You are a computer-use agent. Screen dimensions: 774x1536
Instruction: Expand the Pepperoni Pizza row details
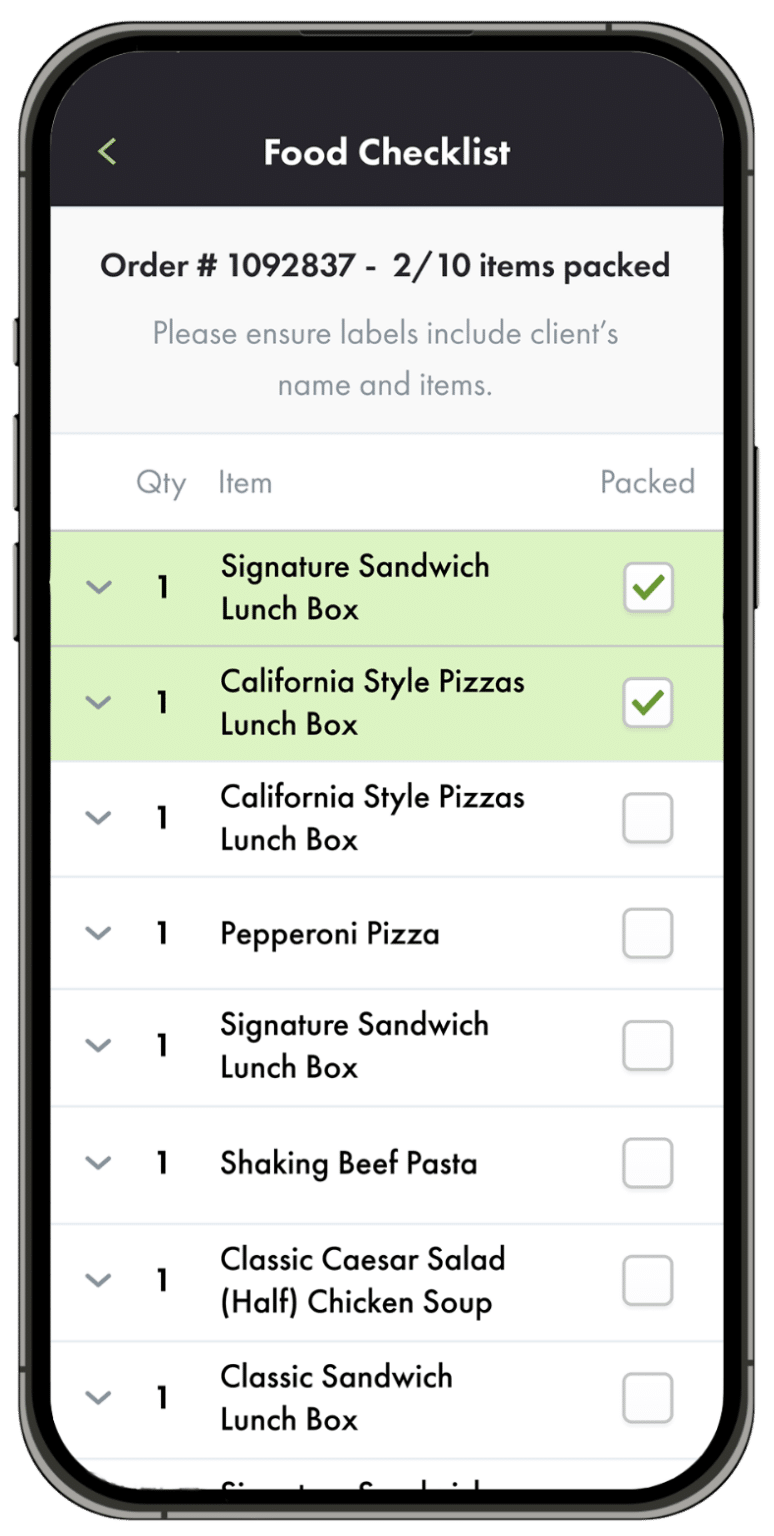click(99, 933)
